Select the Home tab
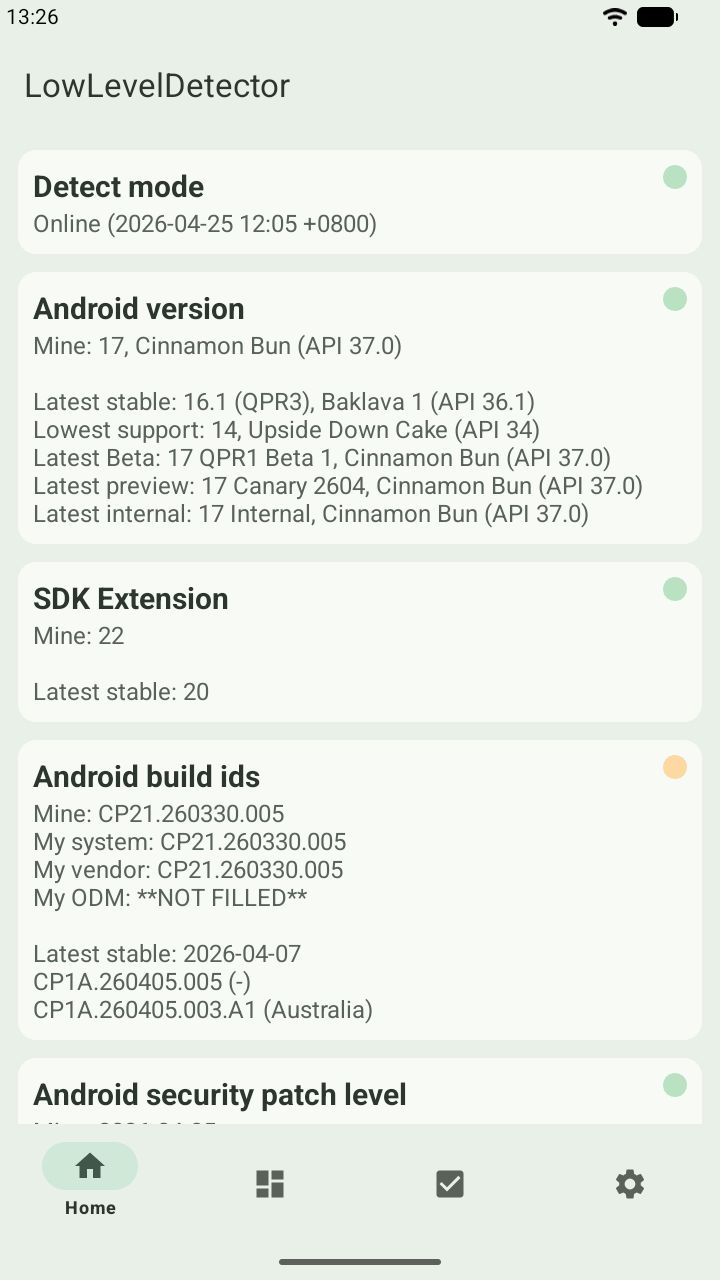Viewport: 720px width, 1280px height. (x=90, y=1181)
